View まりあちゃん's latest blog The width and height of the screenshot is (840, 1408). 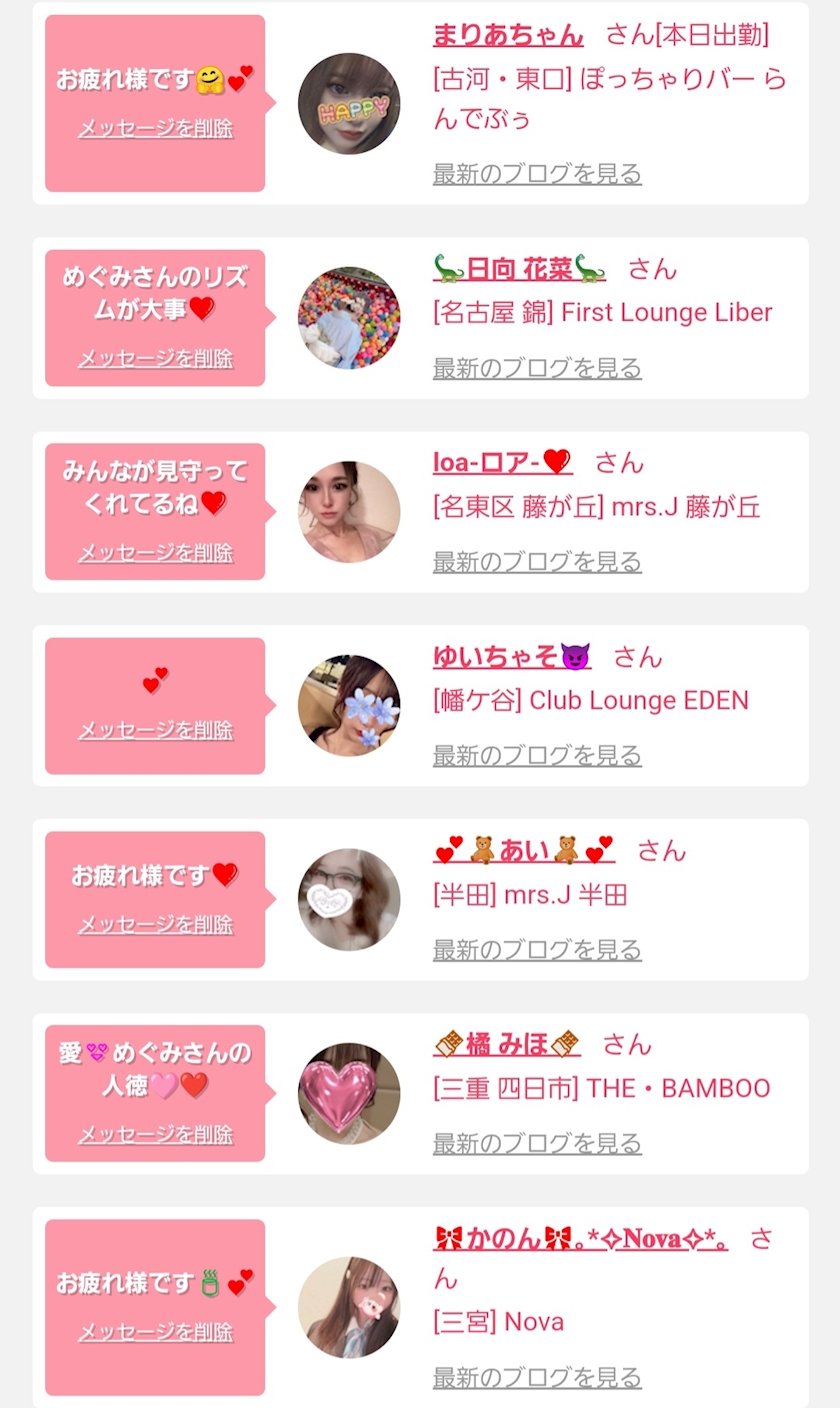point(537,174)
